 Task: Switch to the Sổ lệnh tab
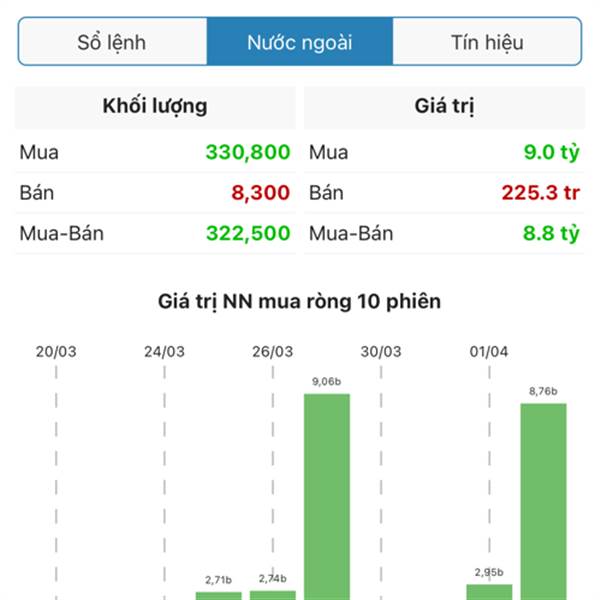(112, 42)
